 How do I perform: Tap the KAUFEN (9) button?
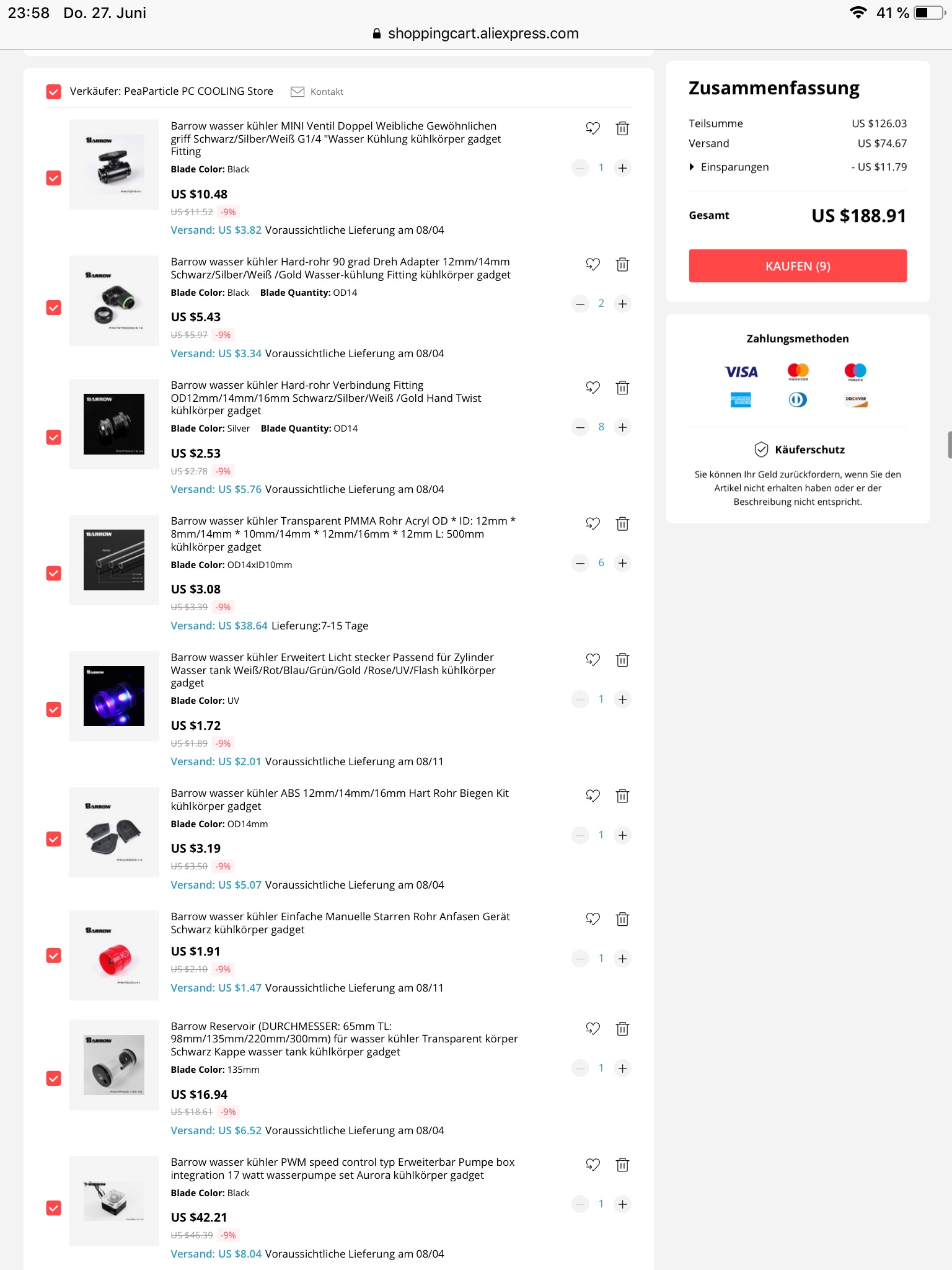797,266
